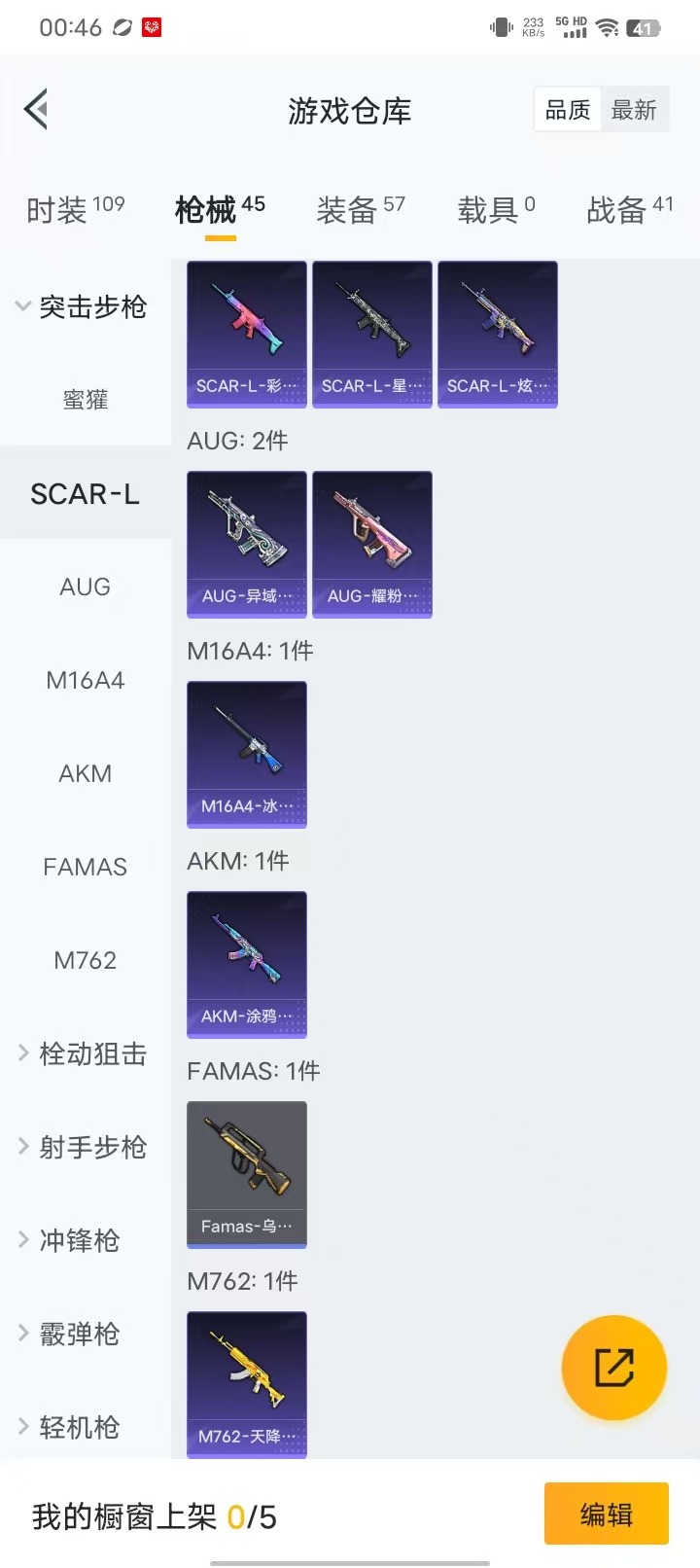Go back from the 游戏仓库 screen
Image resolution: width=700 pixels, height=1568 pixels.
coord(37,109)
